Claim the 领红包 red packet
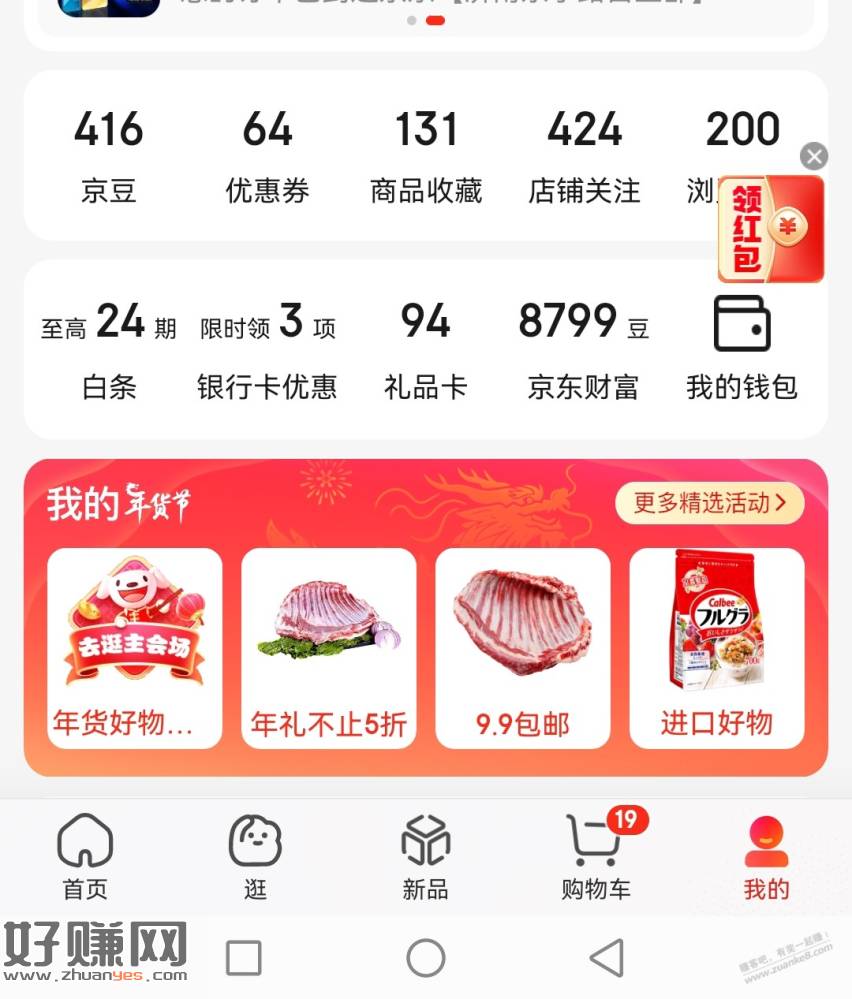 click(771, 230)
